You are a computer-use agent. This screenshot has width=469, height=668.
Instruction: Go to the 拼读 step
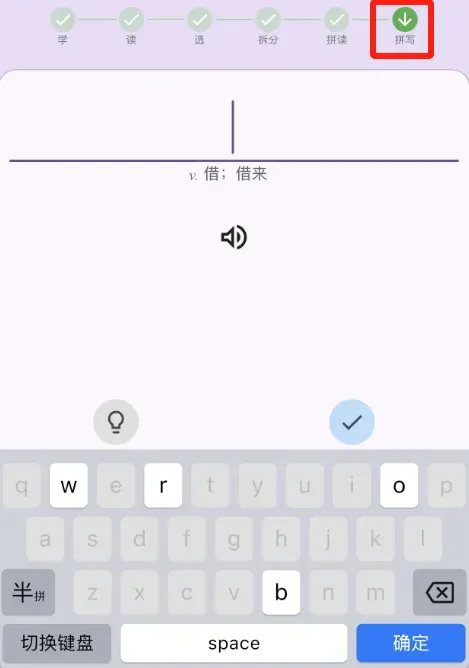pyautogui.click(x=337, y=26)
